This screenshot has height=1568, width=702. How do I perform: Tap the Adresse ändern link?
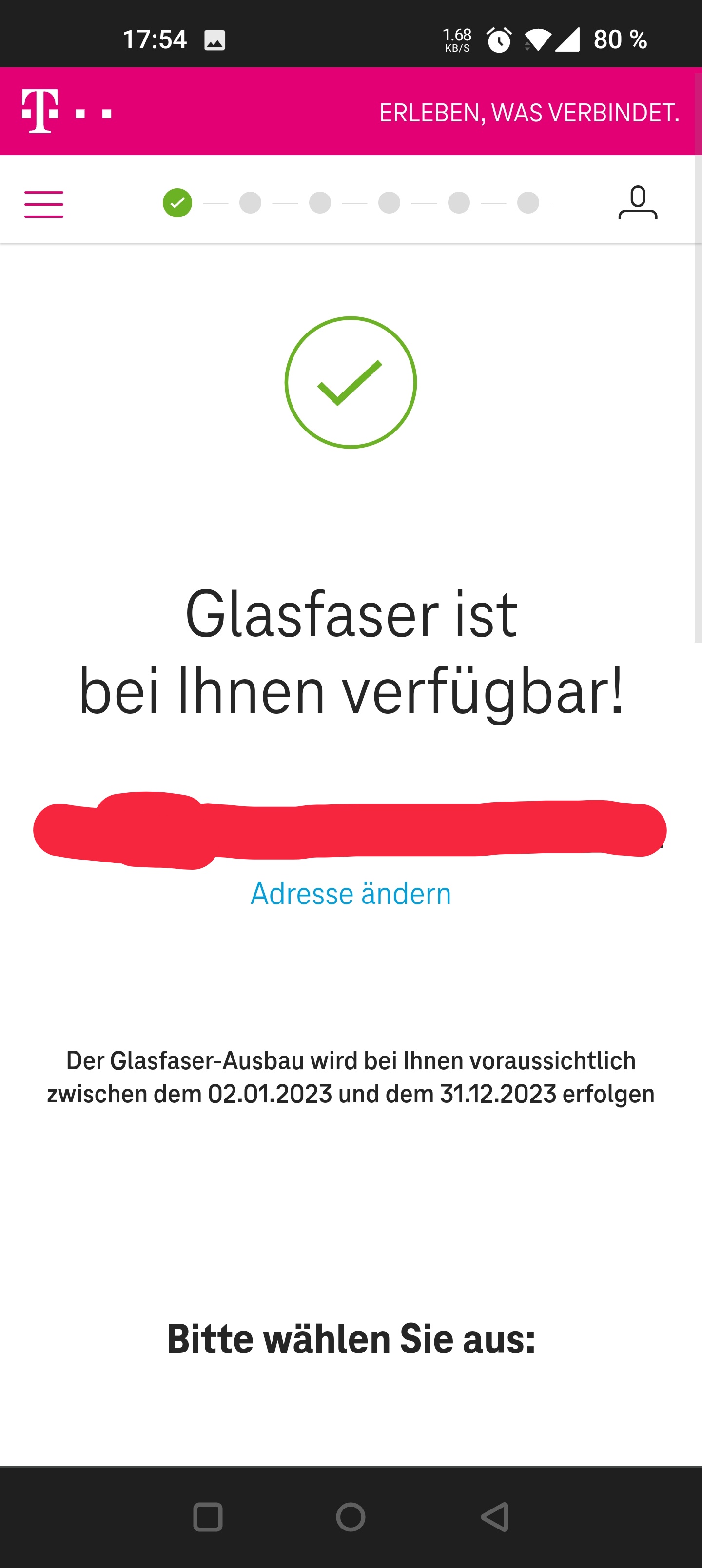pyautogui.click(x=351, y=894)
